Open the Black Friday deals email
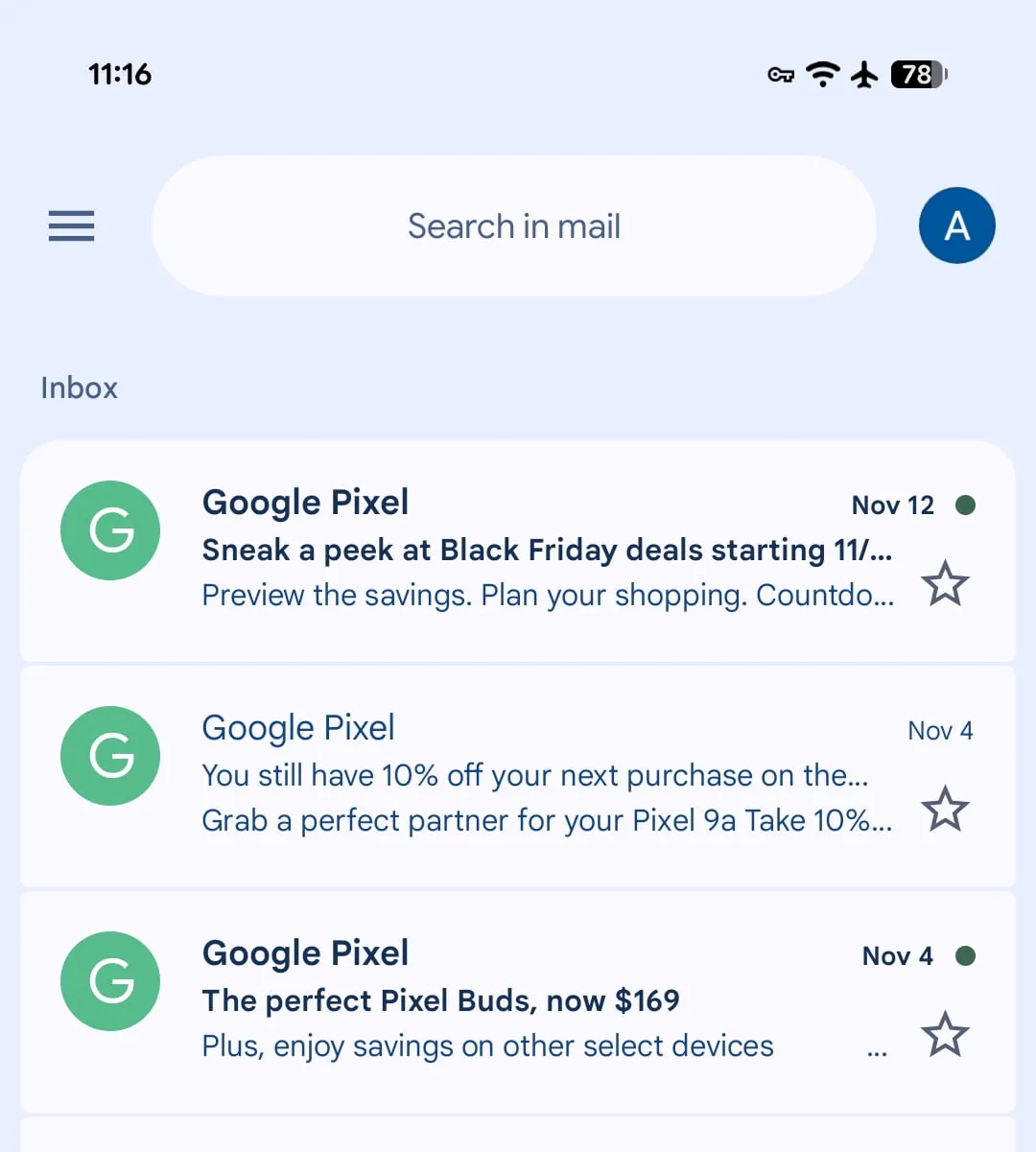This screenshot has height=1152, width=1036. tap(518, 550)
